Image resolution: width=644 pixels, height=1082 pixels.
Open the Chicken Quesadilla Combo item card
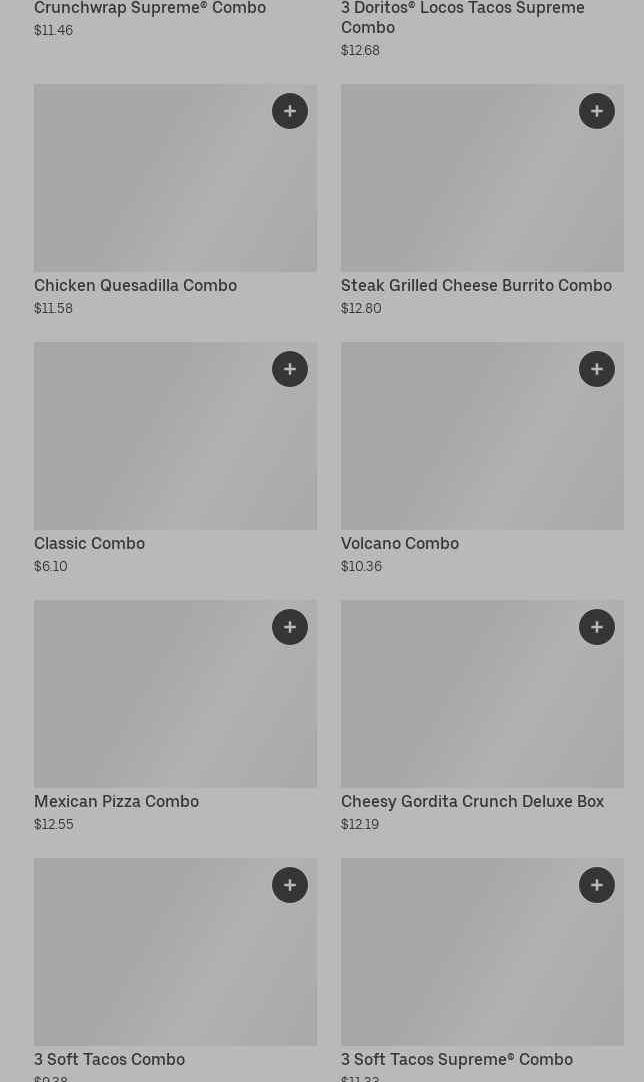175,200
